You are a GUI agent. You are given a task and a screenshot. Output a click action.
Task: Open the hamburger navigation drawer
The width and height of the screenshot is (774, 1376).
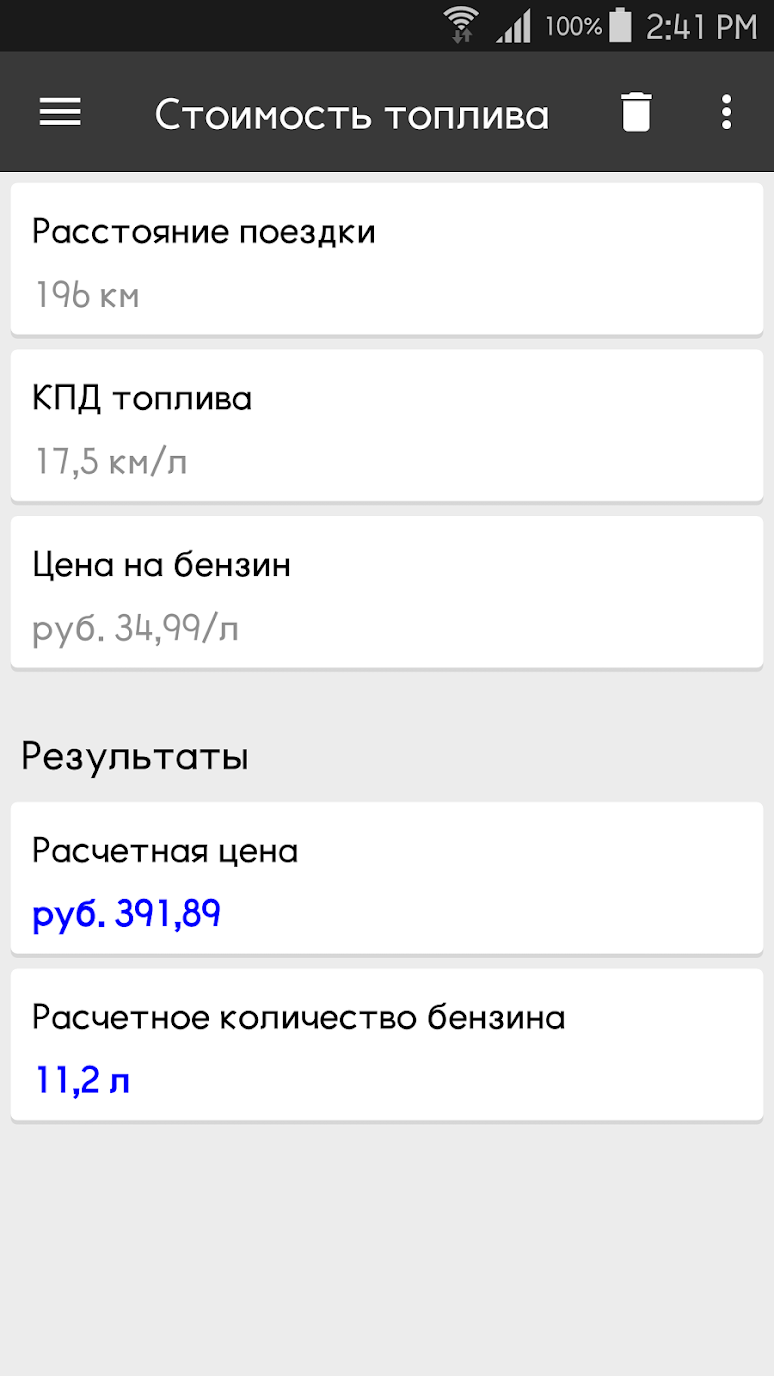(60, 113)
